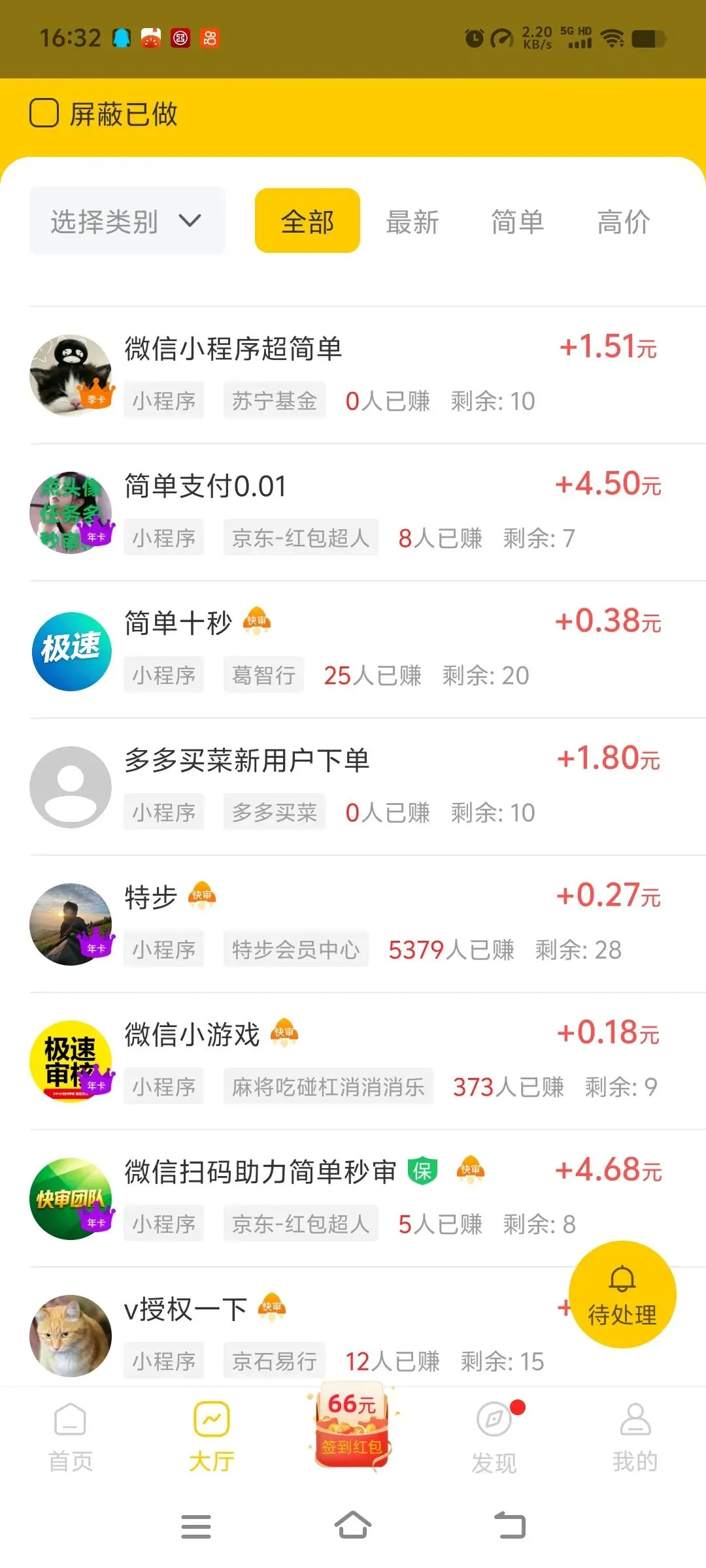Viewport: 706px width, 1568px height.
Task: Switch to the 高价 tab
Action: [624, 221]
